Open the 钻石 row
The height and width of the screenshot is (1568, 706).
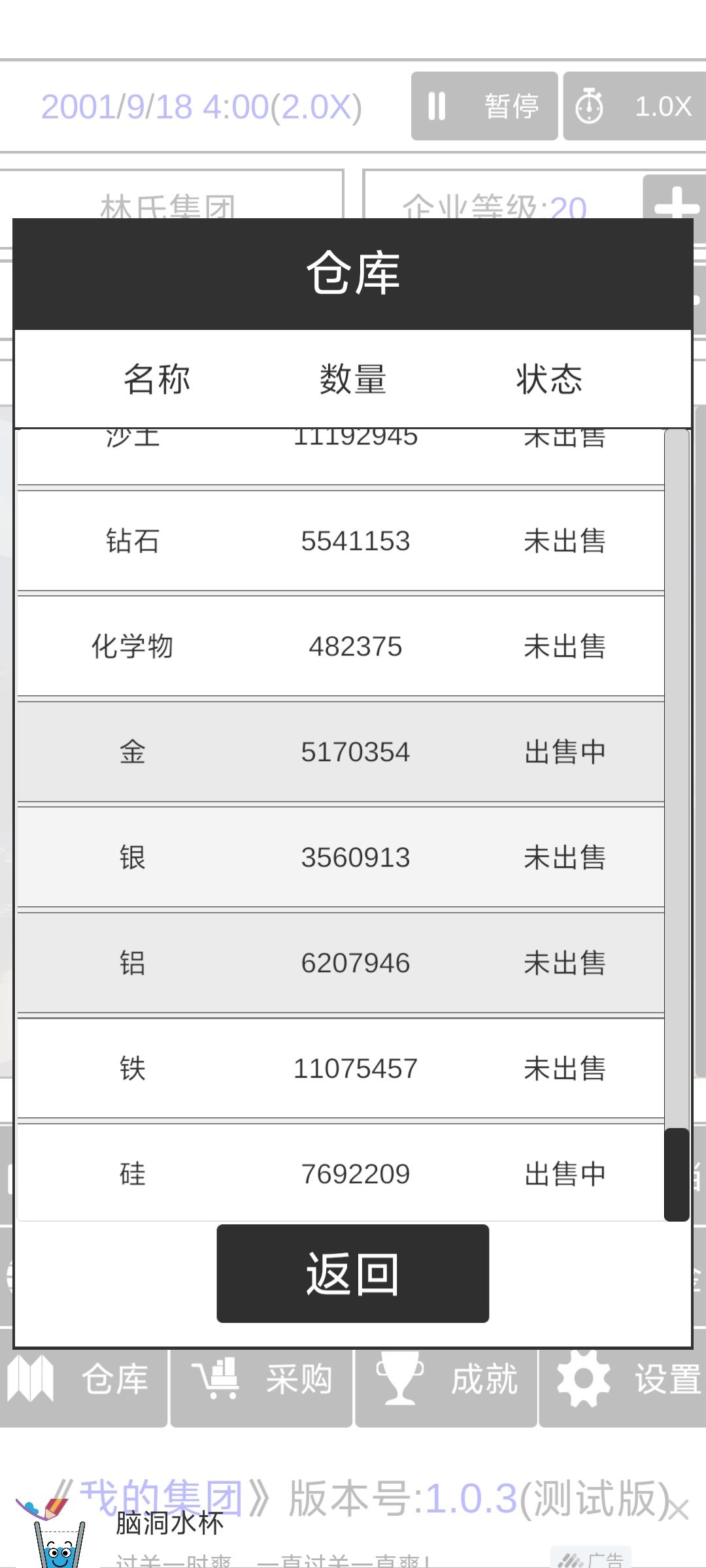click(x=341, y=541)
